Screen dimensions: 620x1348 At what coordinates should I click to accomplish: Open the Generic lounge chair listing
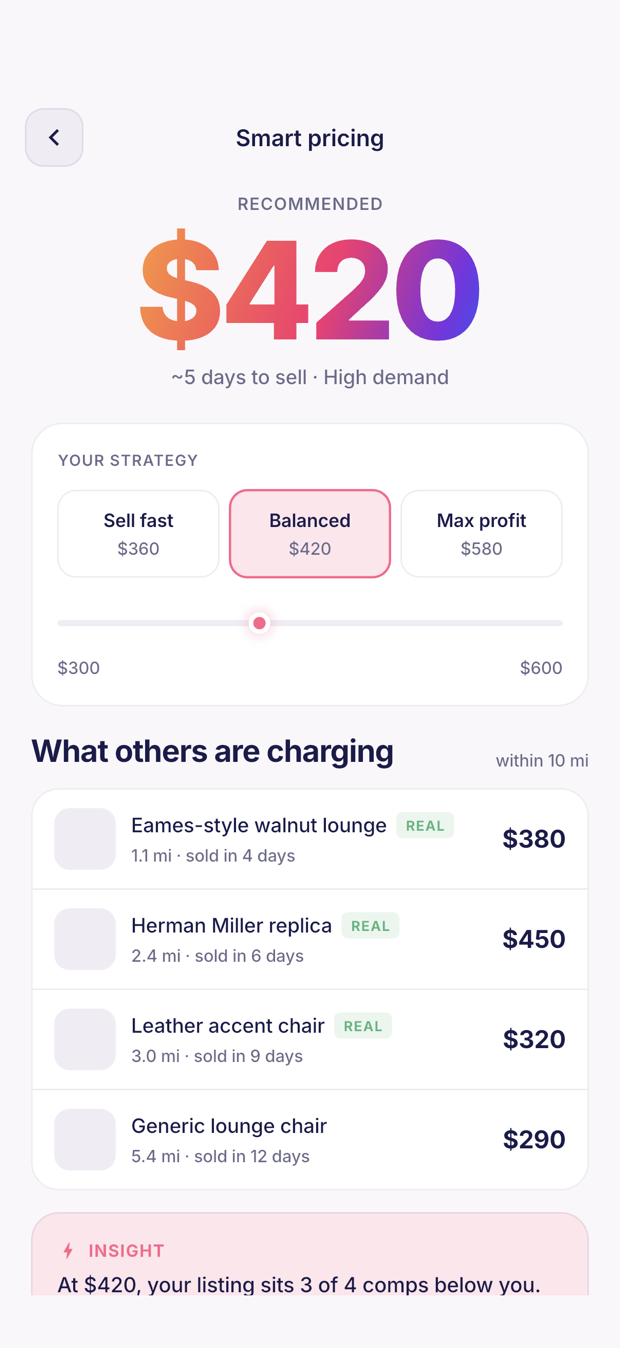tap(310, 1139)
